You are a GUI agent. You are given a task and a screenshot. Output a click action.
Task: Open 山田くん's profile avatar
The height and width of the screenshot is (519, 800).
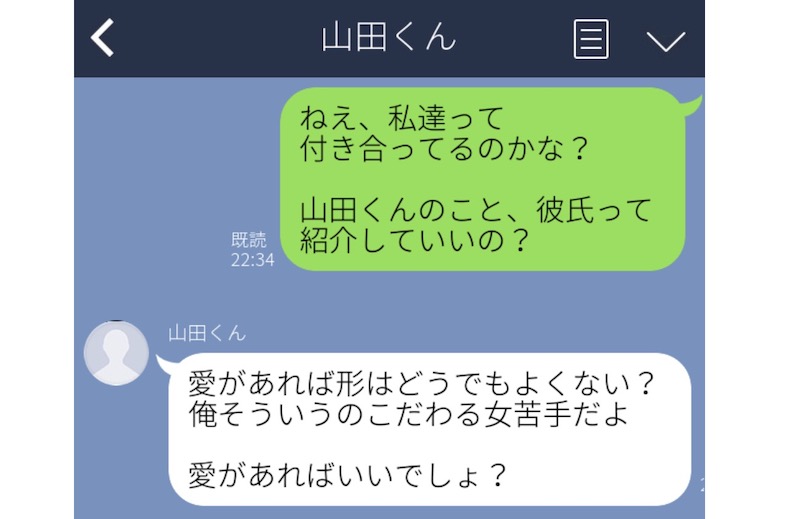coord(116,353)
